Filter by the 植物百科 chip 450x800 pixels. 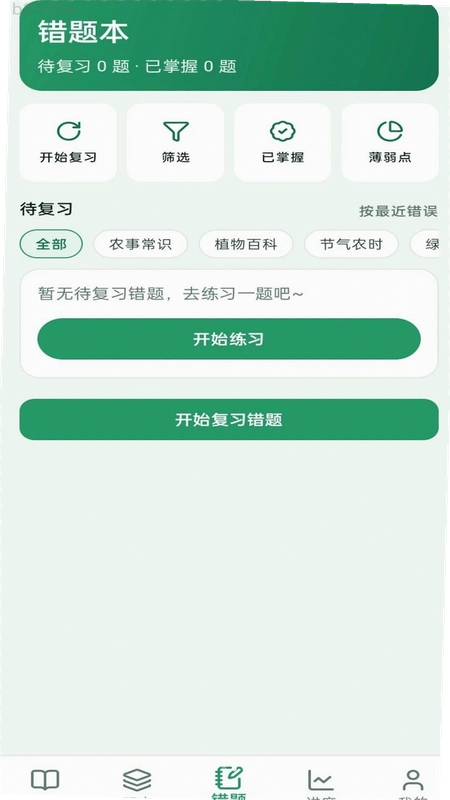246,244
